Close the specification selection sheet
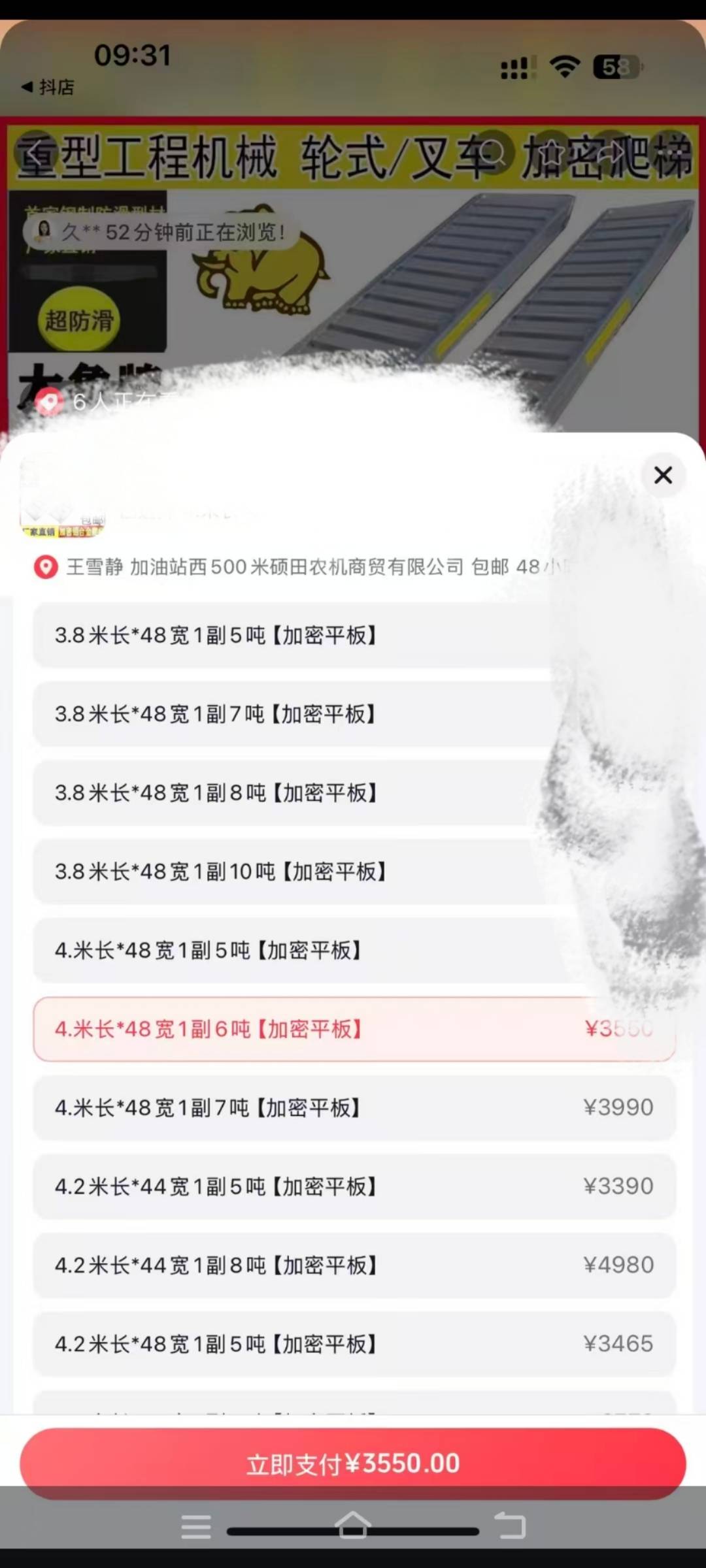This screenshot has width=706, height=1568. coord(663,475)
